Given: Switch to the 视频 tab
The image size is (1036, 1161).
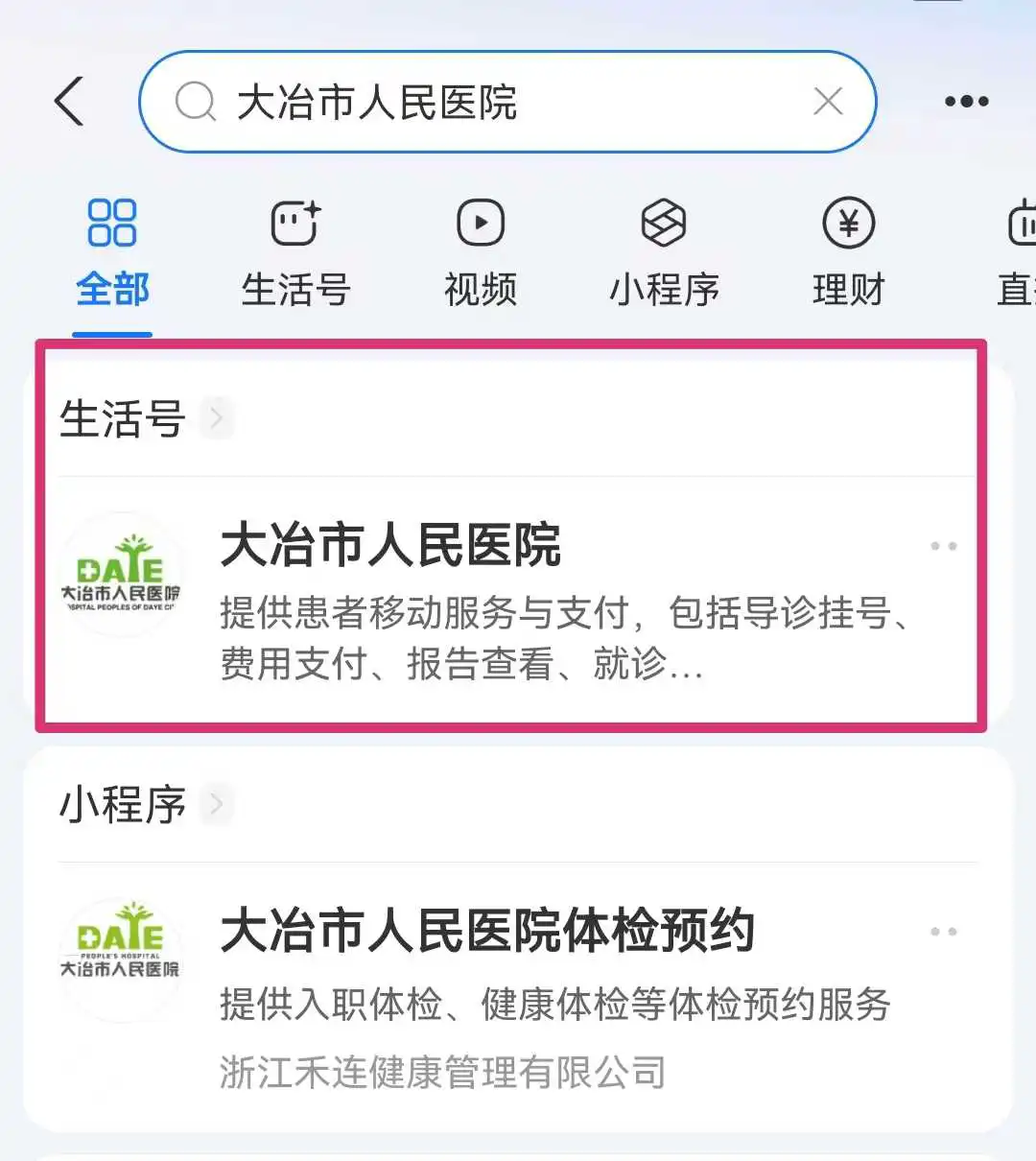Looking at the screenshot, I should (x=481, y=254).
